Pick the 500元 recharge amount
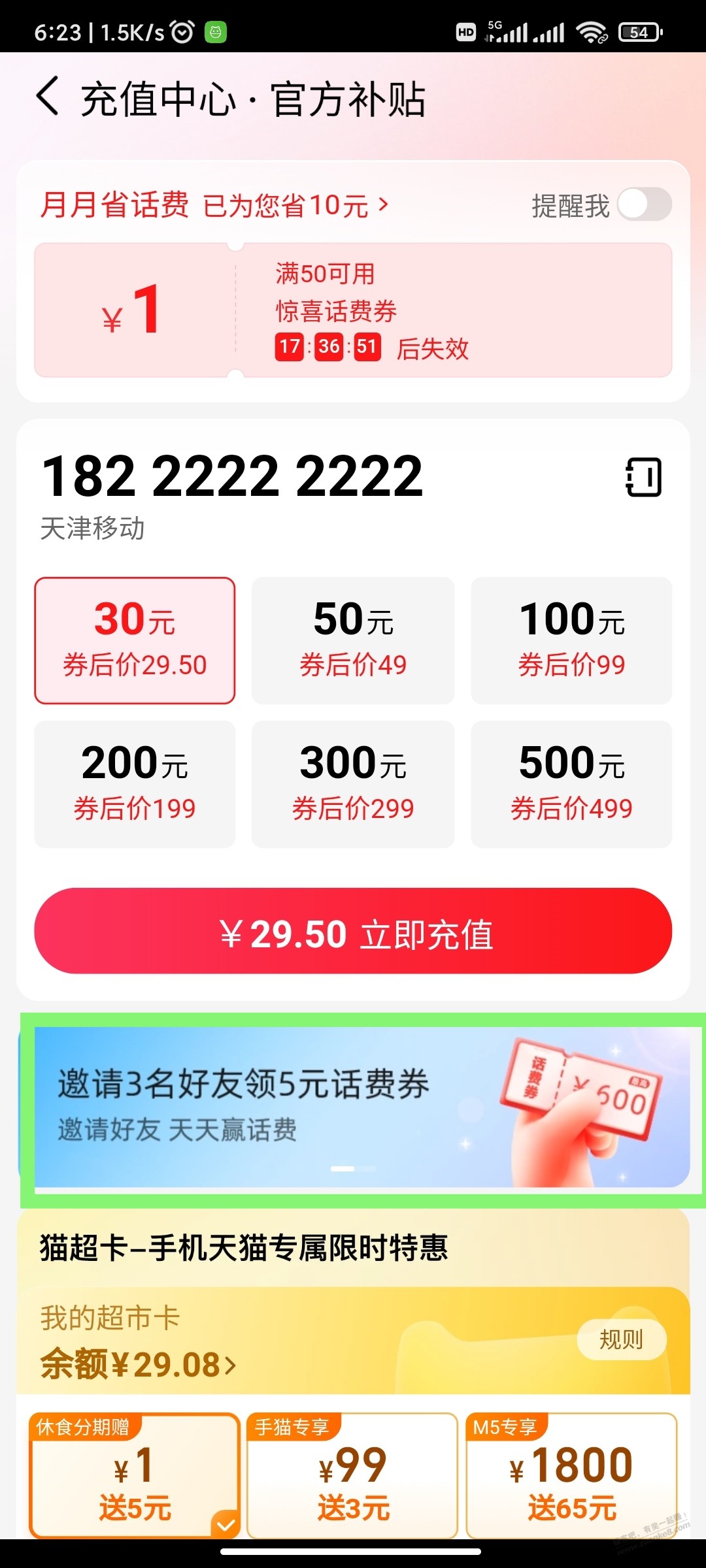 571,784
